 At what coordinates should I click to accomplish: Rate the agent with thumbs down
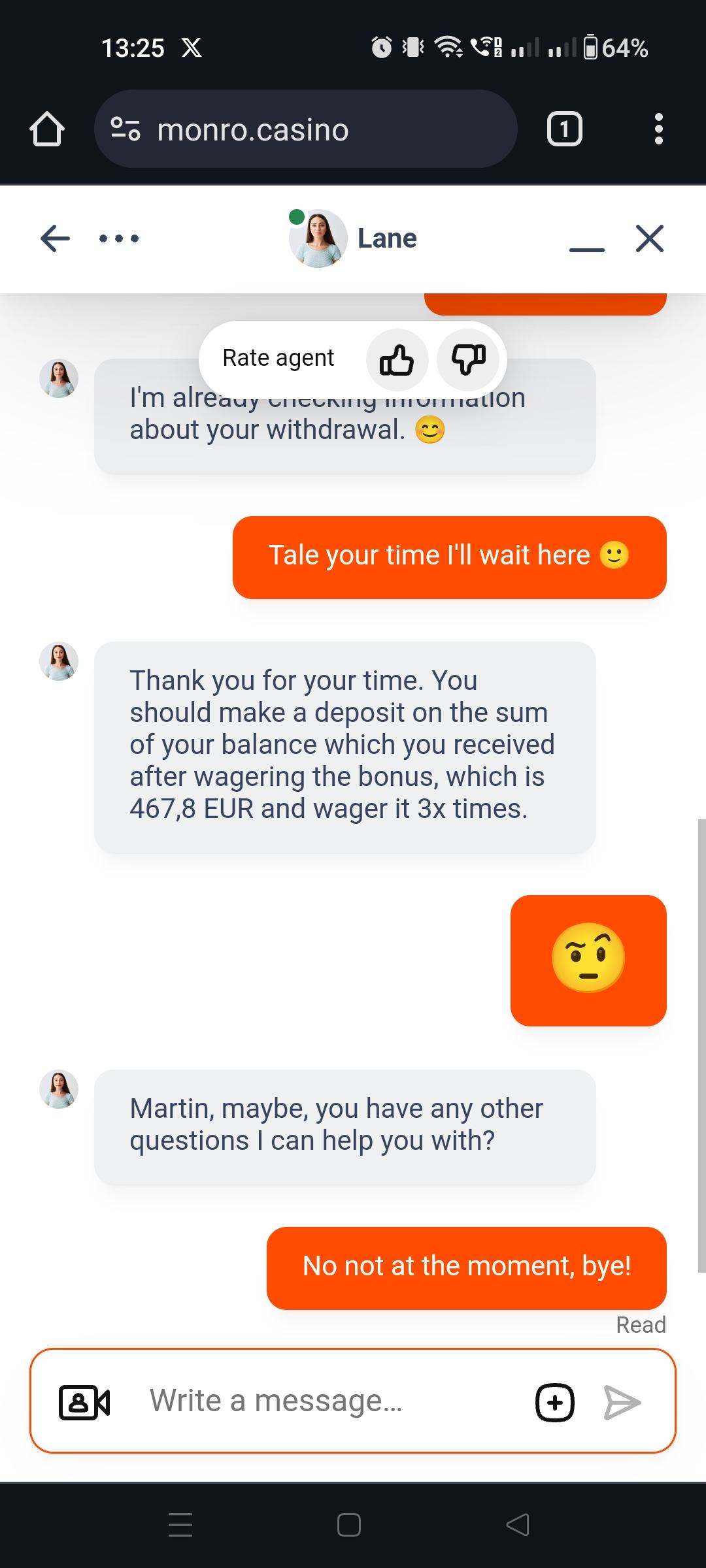[469, 360]
